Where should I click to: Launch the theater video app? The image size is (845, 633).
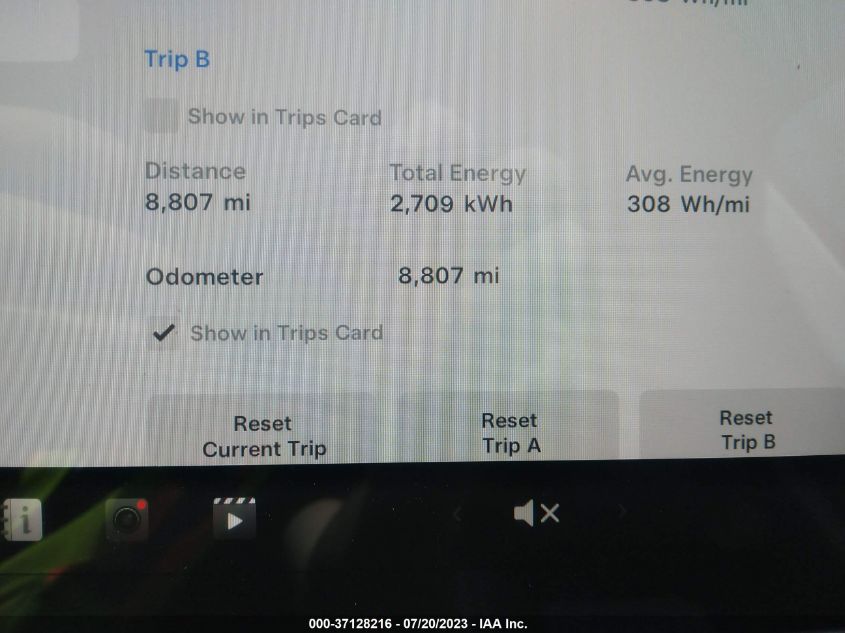point(234,519)
